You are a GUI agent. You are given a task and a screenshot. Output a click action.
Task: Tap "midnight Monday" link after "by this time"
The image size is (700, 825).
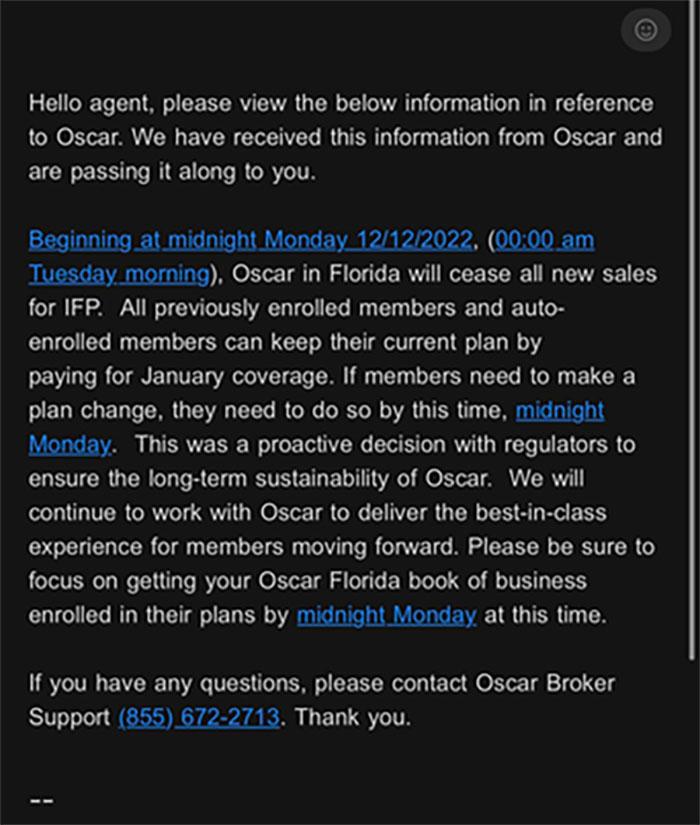click(559, 410)
